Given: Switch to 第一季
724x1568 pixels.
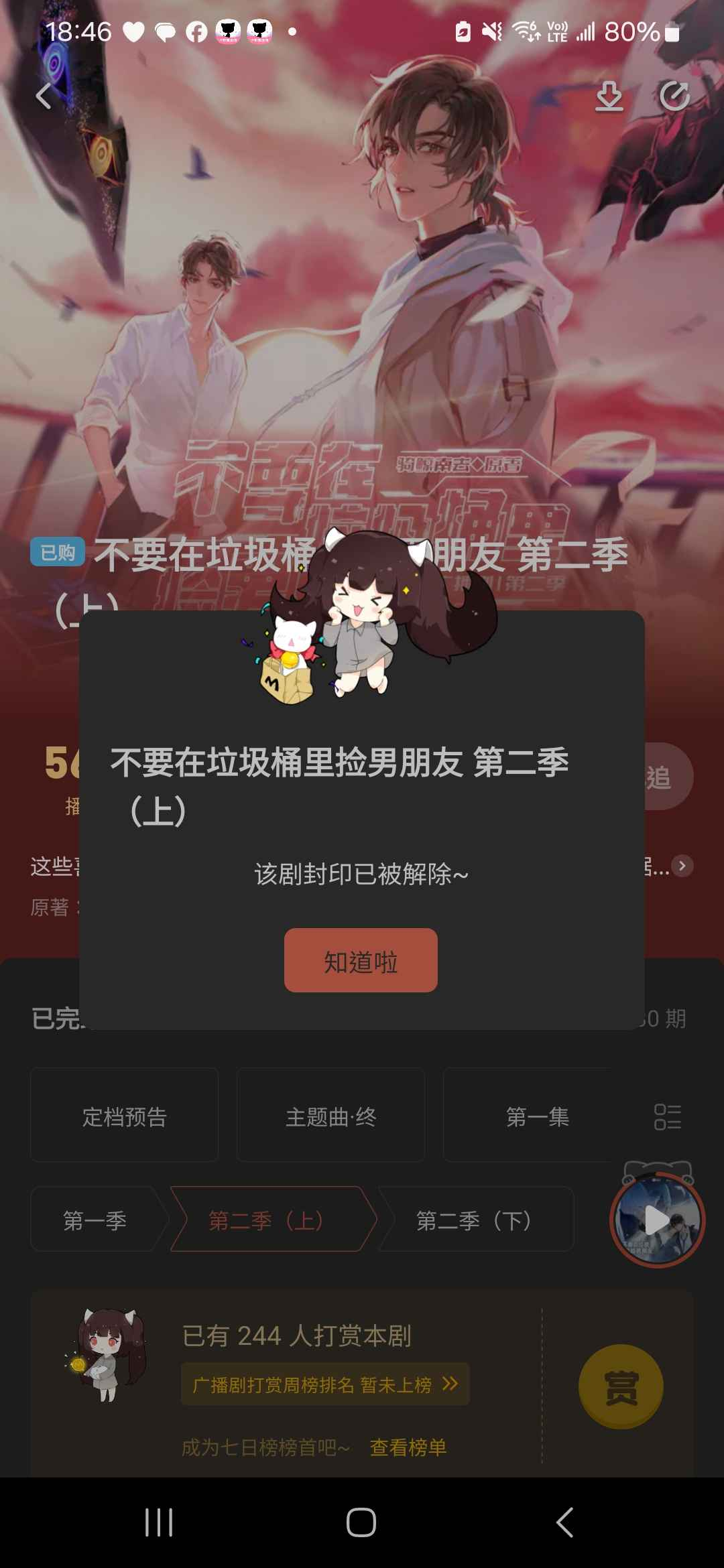Looking at the screenshot, I should [95, 1220].
